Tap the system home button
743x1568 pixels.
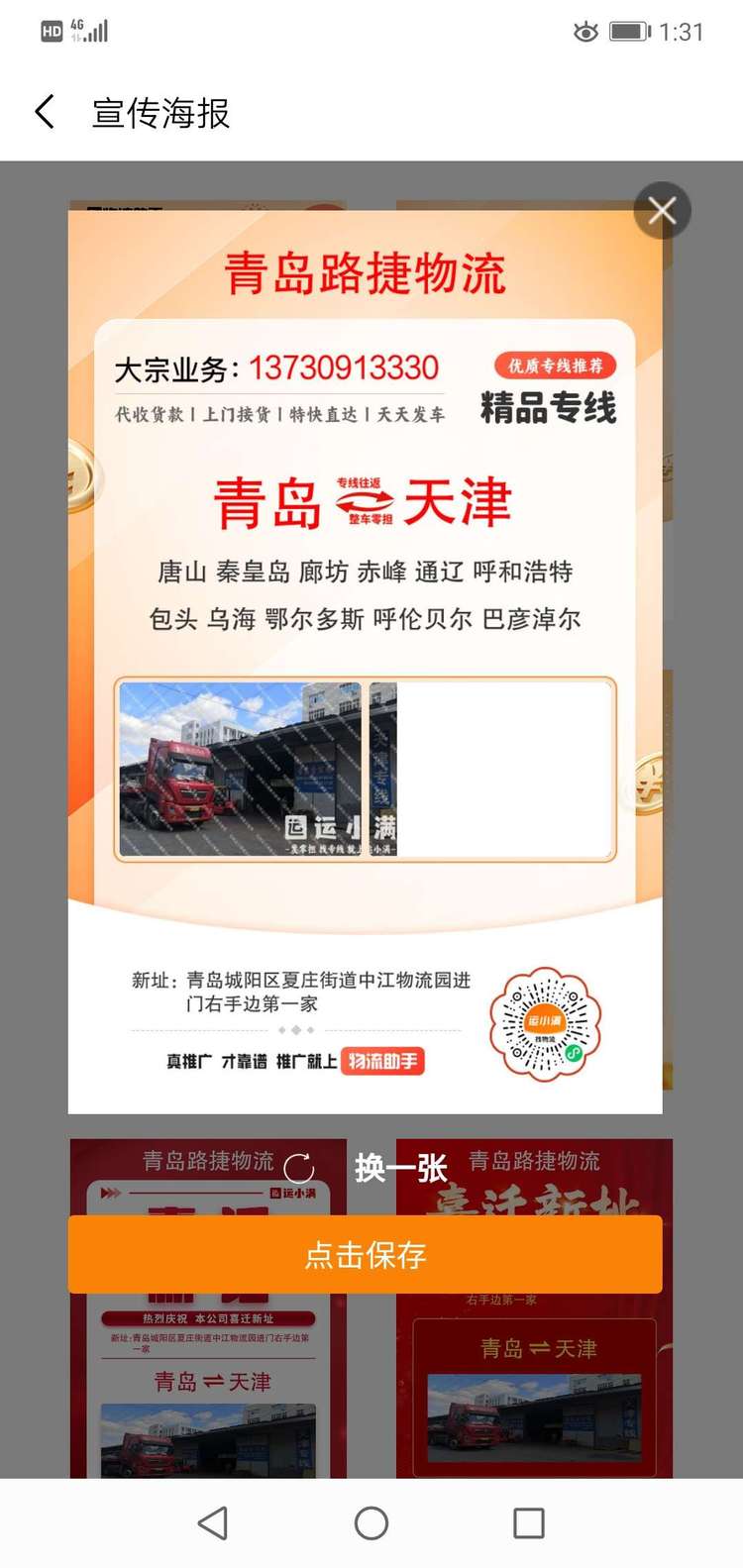371,1523
